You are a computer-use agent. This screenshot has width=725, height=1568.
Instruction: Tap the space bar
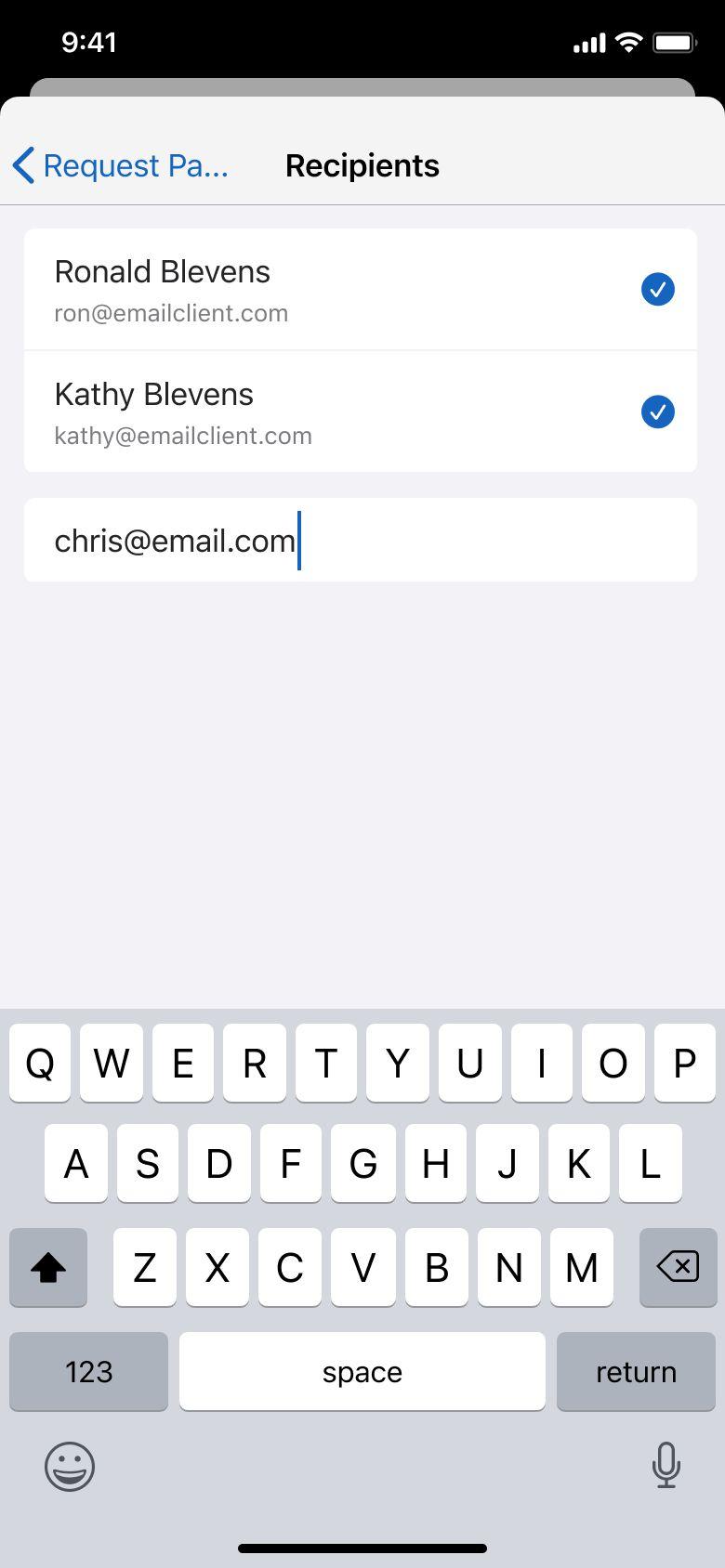pyautogui.click(x=362, y=1371)
